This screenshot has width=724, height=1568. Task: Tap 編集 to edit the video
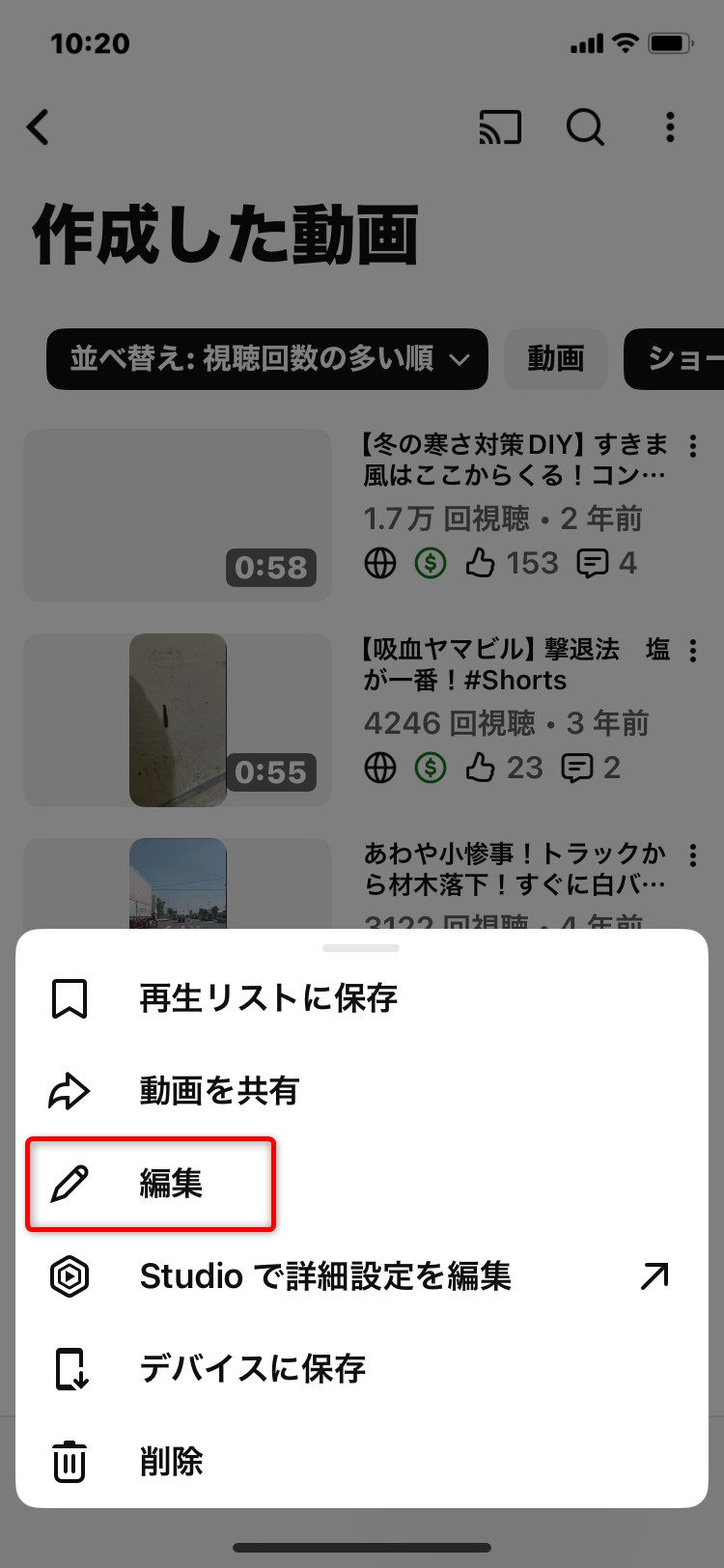point(171,1184)
